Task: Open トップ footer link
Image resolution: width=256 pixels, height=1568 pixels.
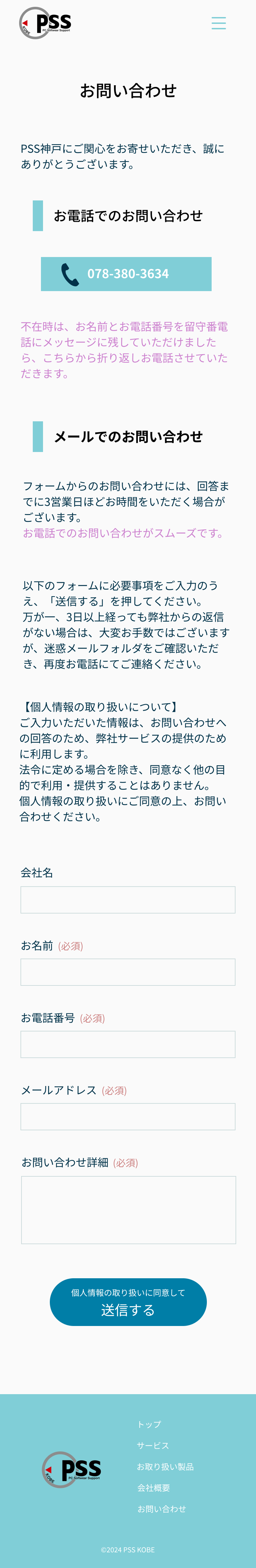Action: pos(150,1424)
